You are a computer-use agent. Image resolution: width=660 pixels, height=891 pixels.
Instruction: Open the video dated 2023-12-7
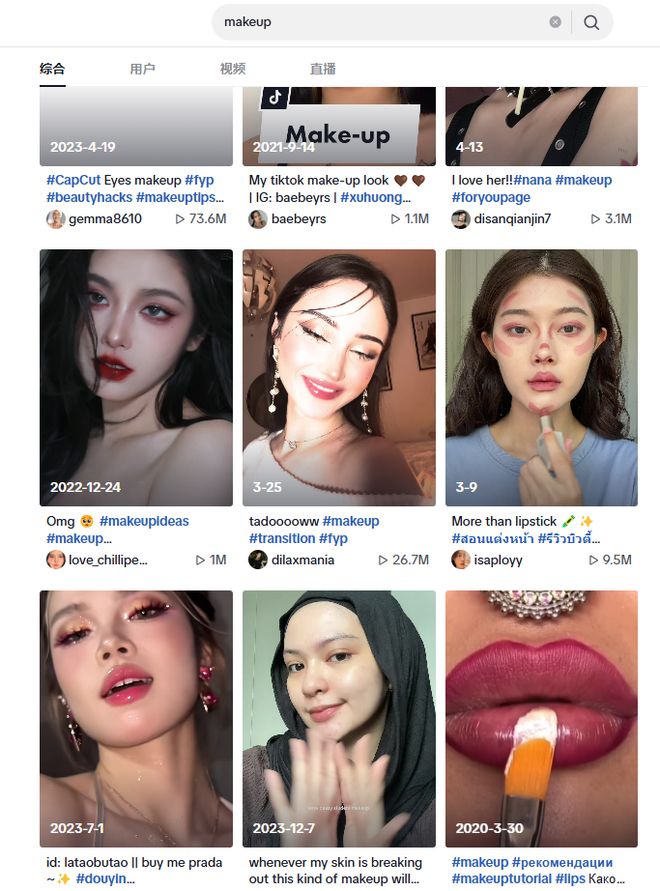pos(339,718)
